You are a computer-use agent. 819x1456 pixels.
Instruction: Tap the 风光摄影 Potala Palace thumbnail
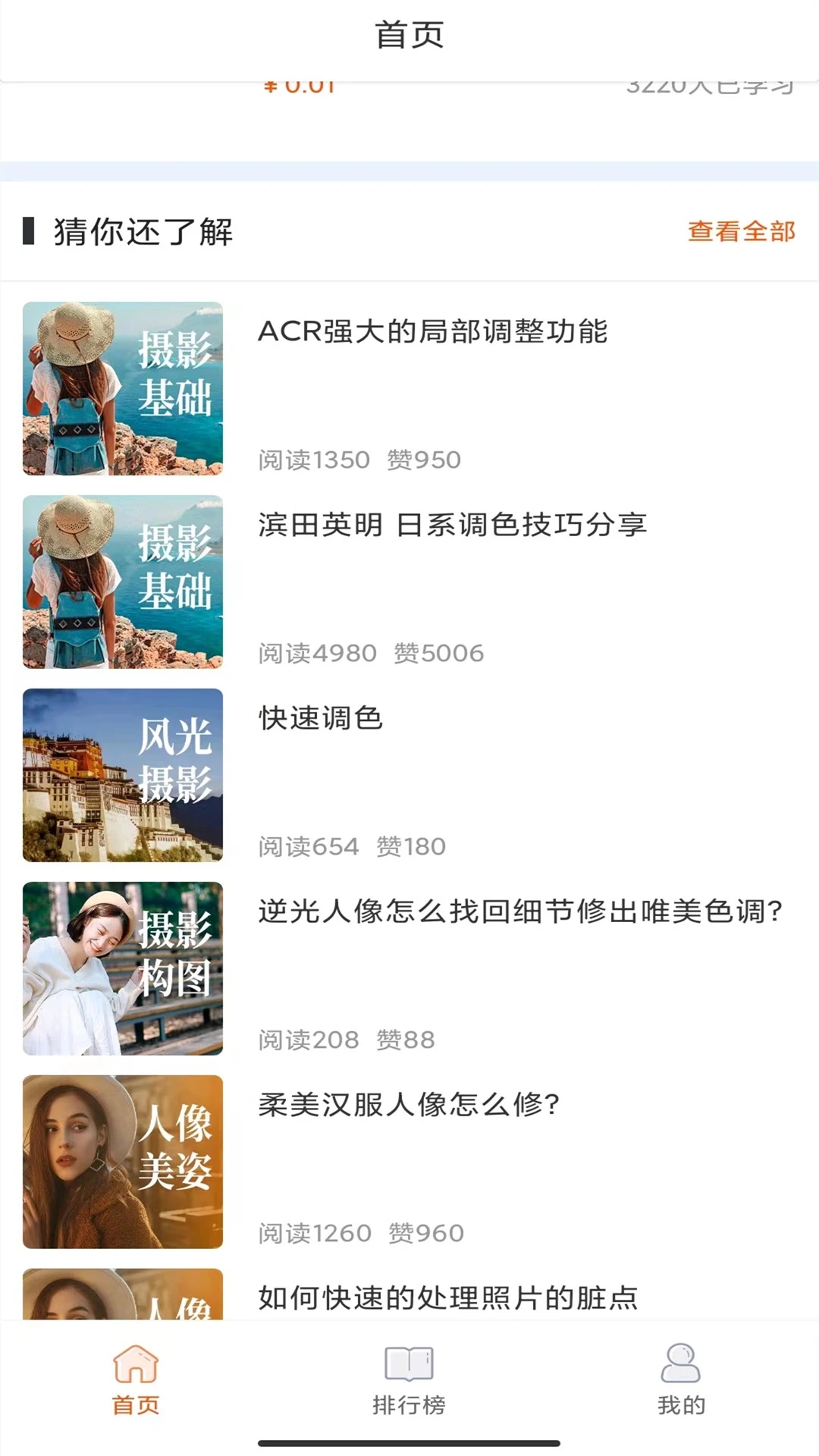(123, 775)
